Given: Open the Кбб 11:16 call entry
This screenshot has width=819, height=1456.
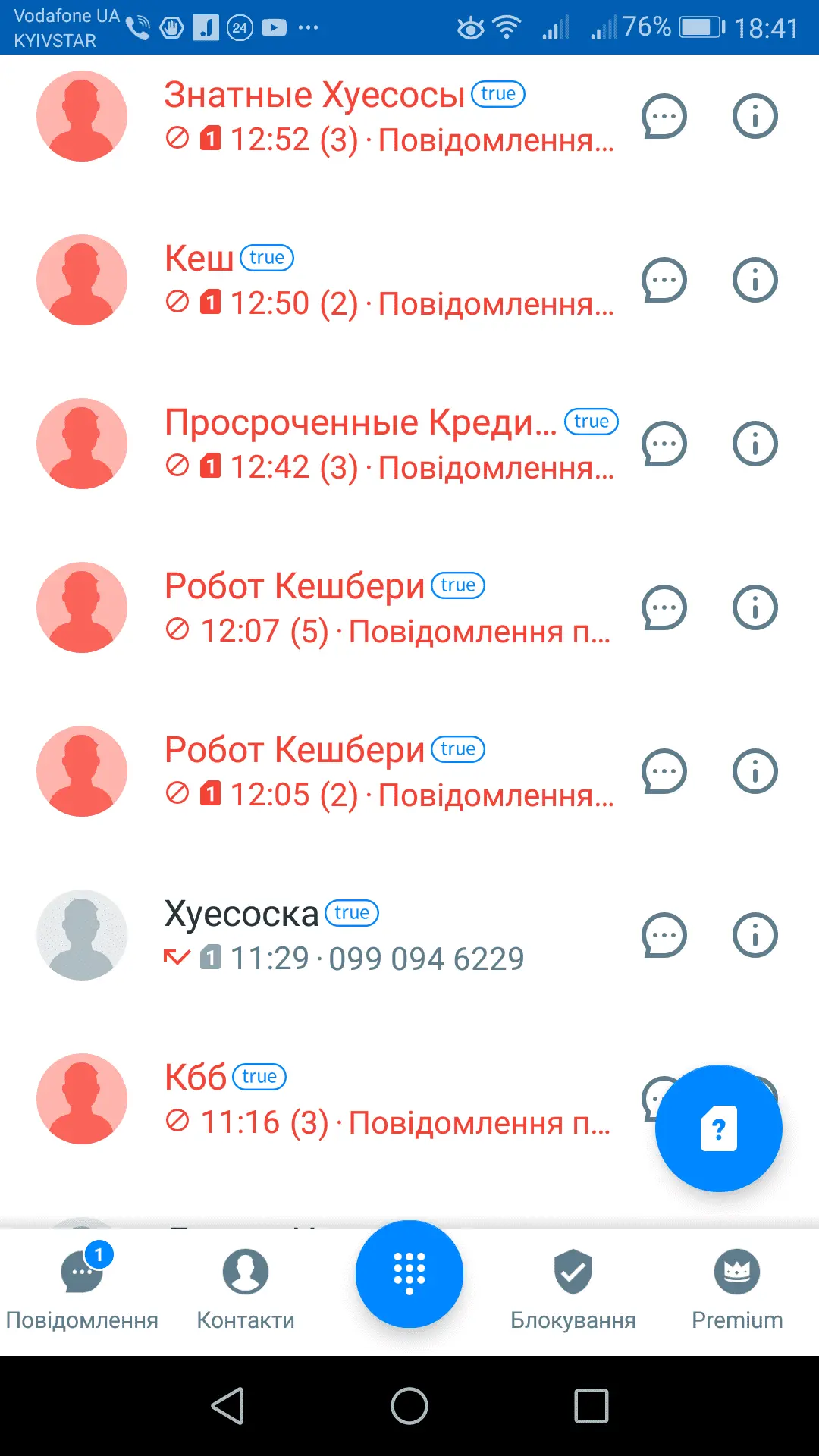Looking at the screenshot, I should pos(379,1100).
